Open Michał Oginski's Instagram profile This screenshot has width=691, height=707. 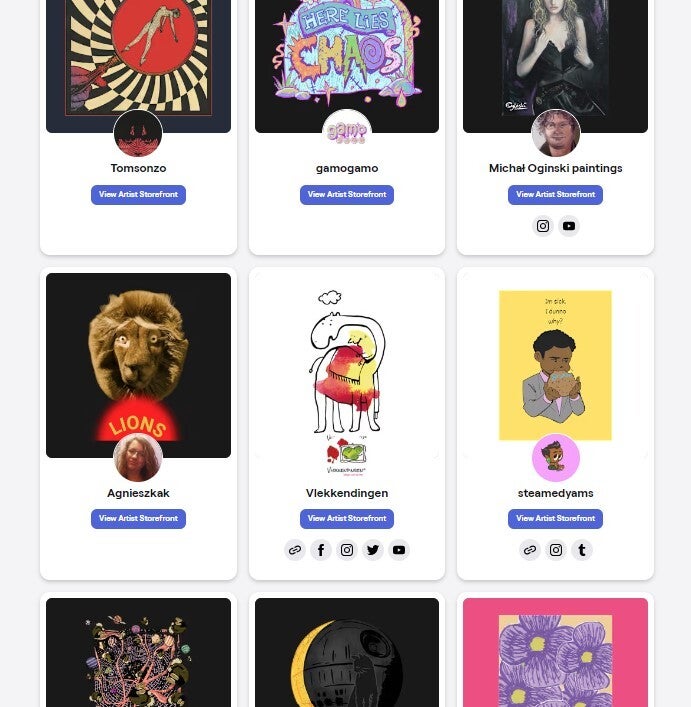click(543, 226)
